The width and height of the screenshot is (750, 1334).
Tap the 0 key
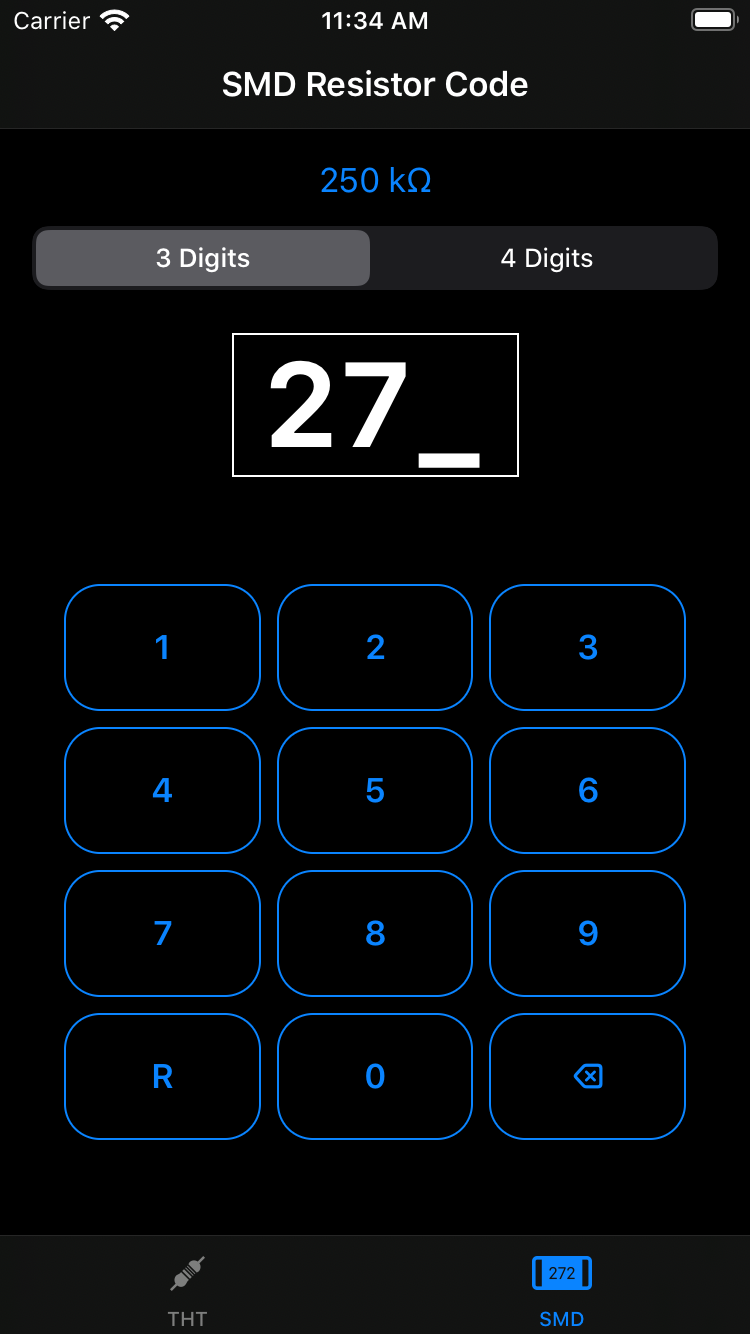375,1076
